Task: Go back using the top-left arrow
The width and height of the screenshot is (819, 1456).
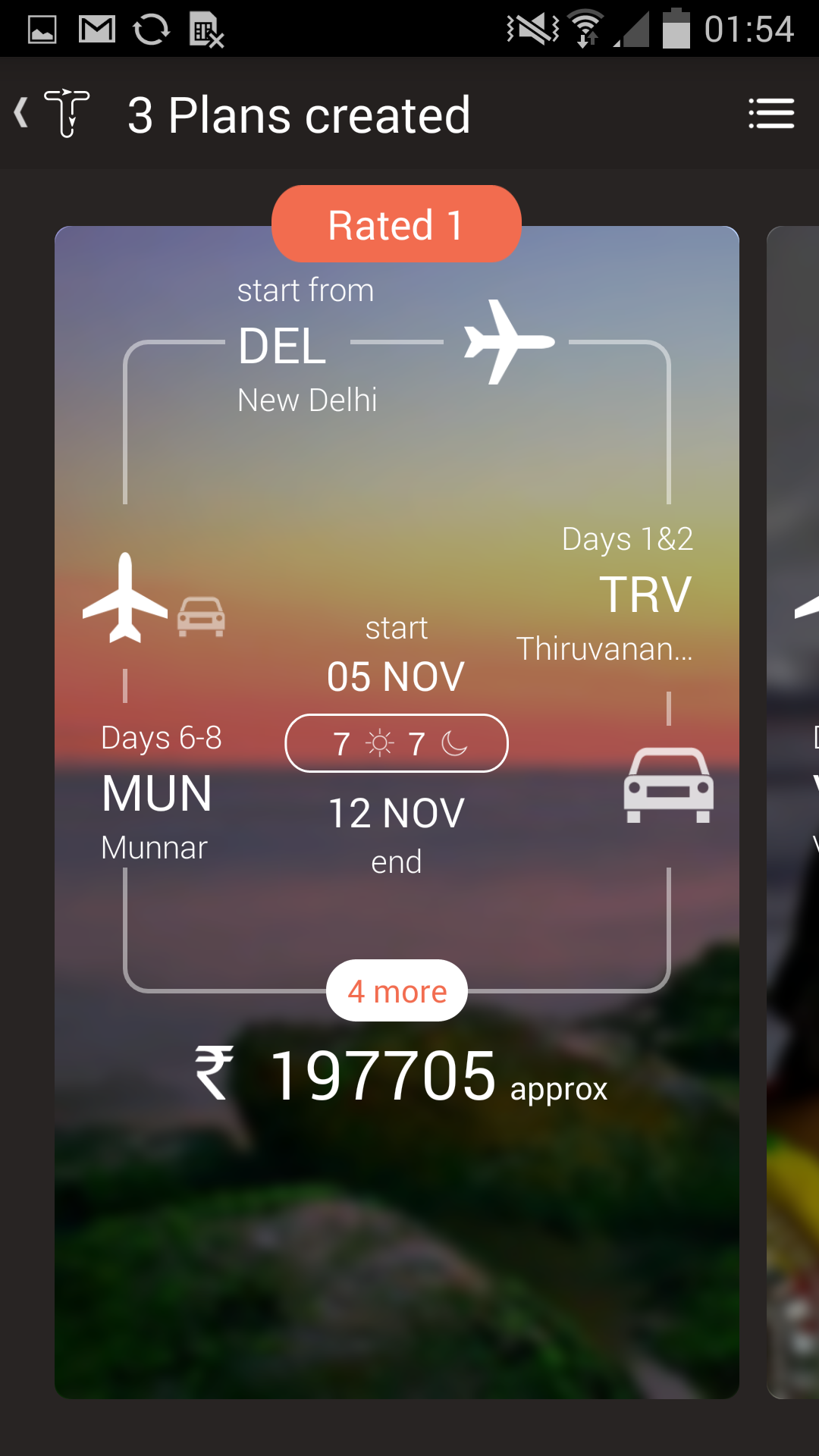Action: [23, 114]
